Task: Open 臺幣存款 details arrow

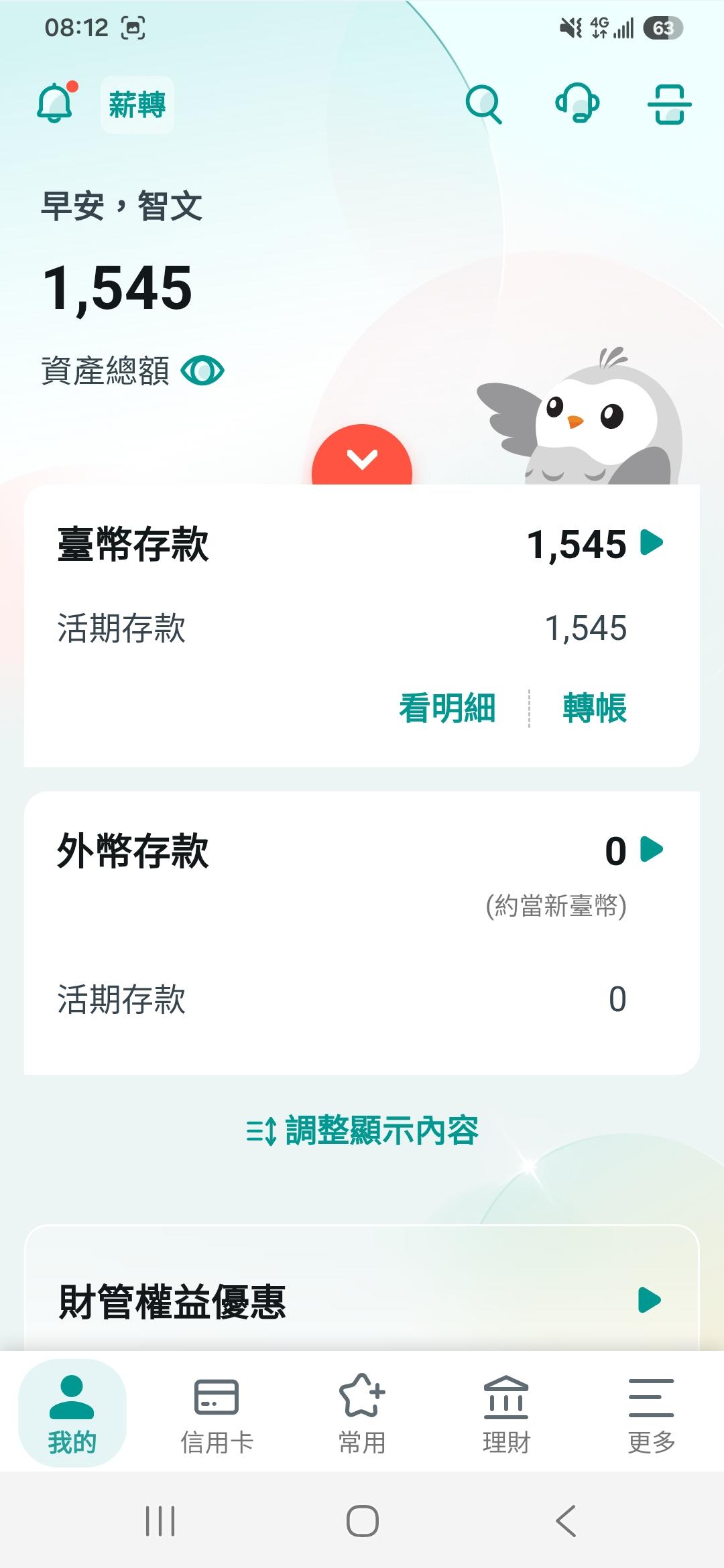Action: pos(652,542)
